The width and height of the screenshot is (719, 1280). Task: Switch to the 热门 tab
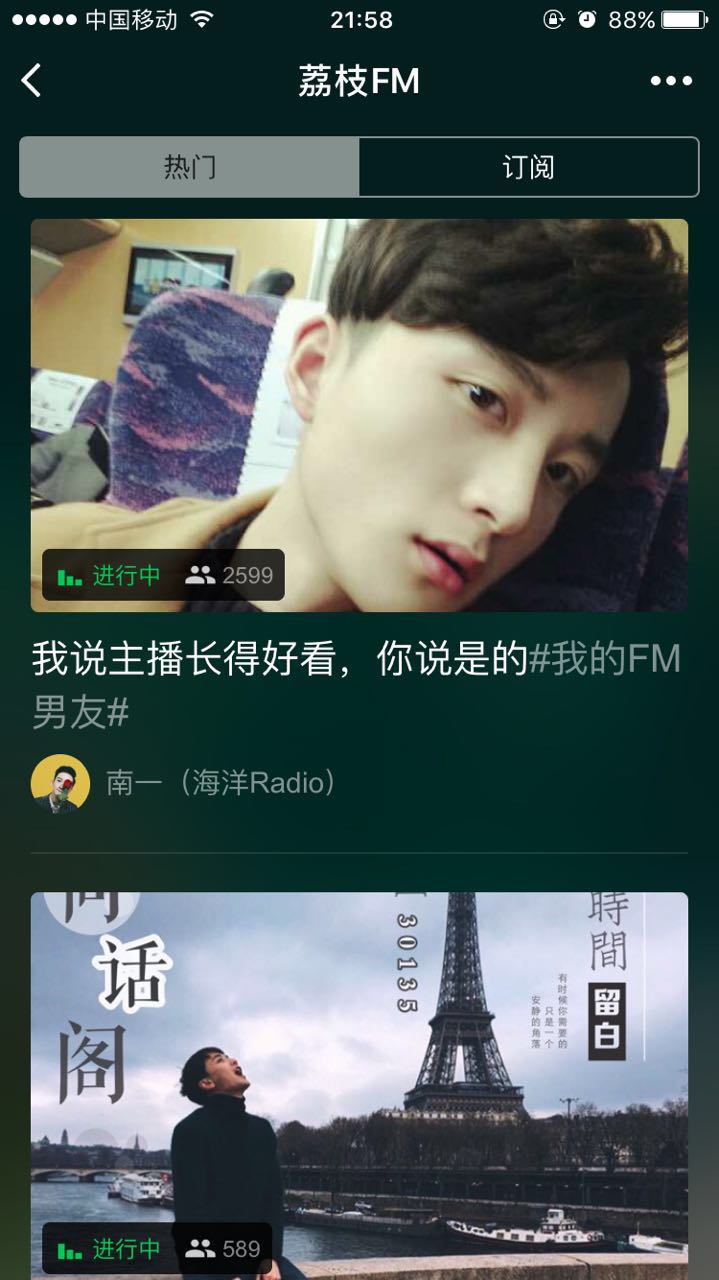click(x=189, y=167)
